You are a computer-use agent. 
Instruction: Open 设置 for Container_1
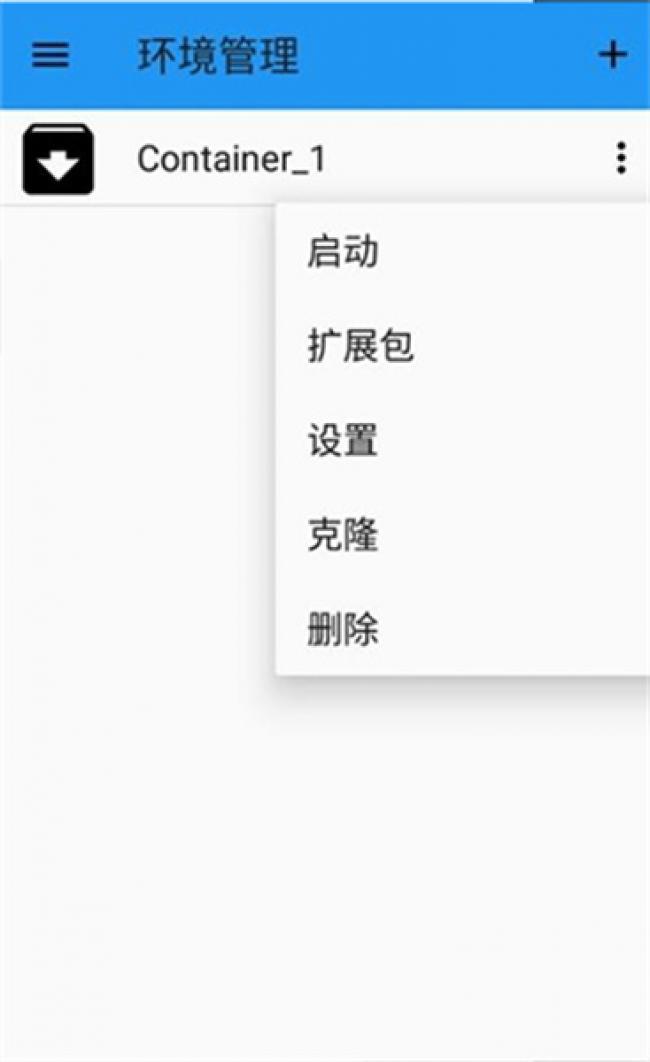343,441
